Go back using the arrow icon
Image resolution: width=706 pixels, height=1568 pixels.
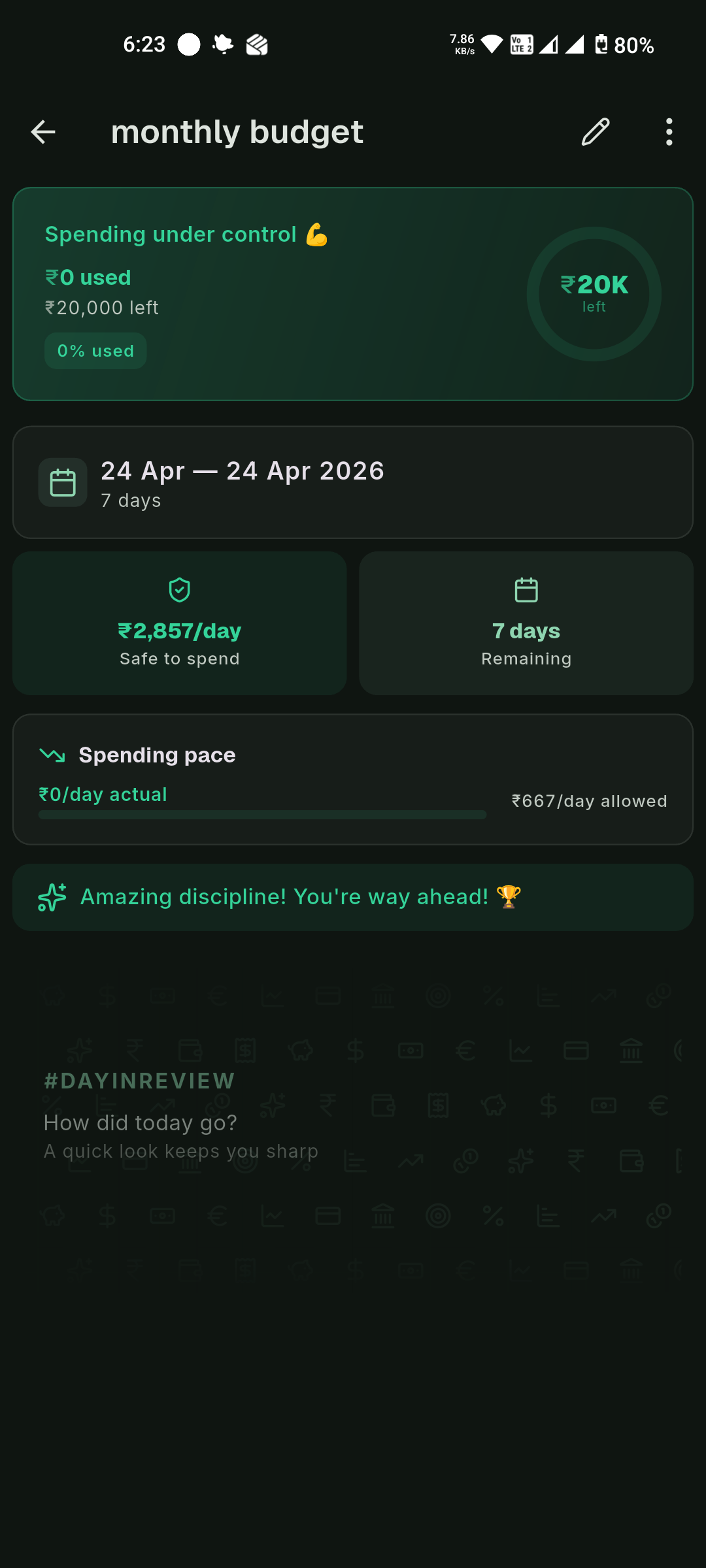click(x=43, y=132)
